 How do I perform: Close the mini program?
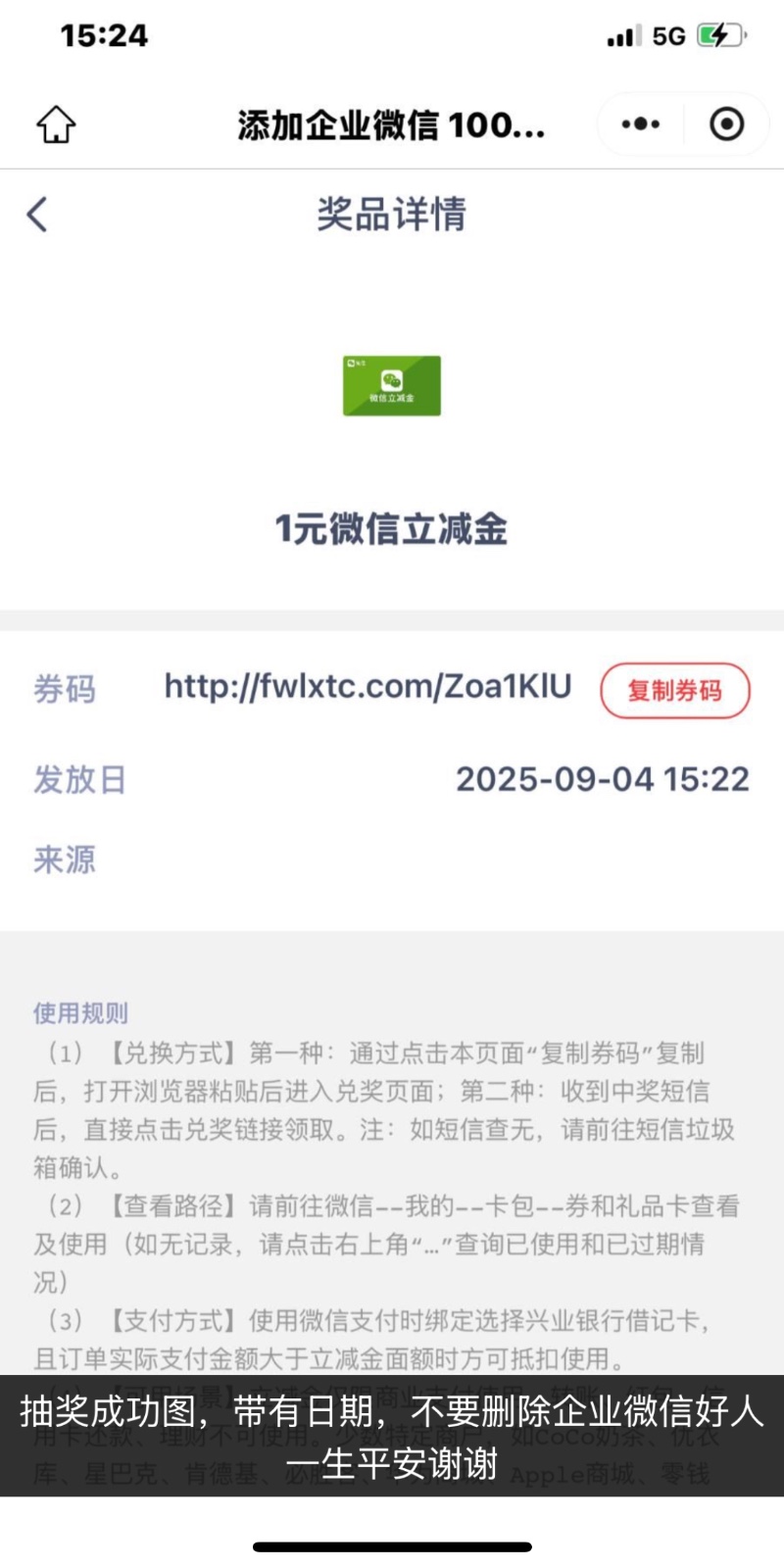[726, 124]
